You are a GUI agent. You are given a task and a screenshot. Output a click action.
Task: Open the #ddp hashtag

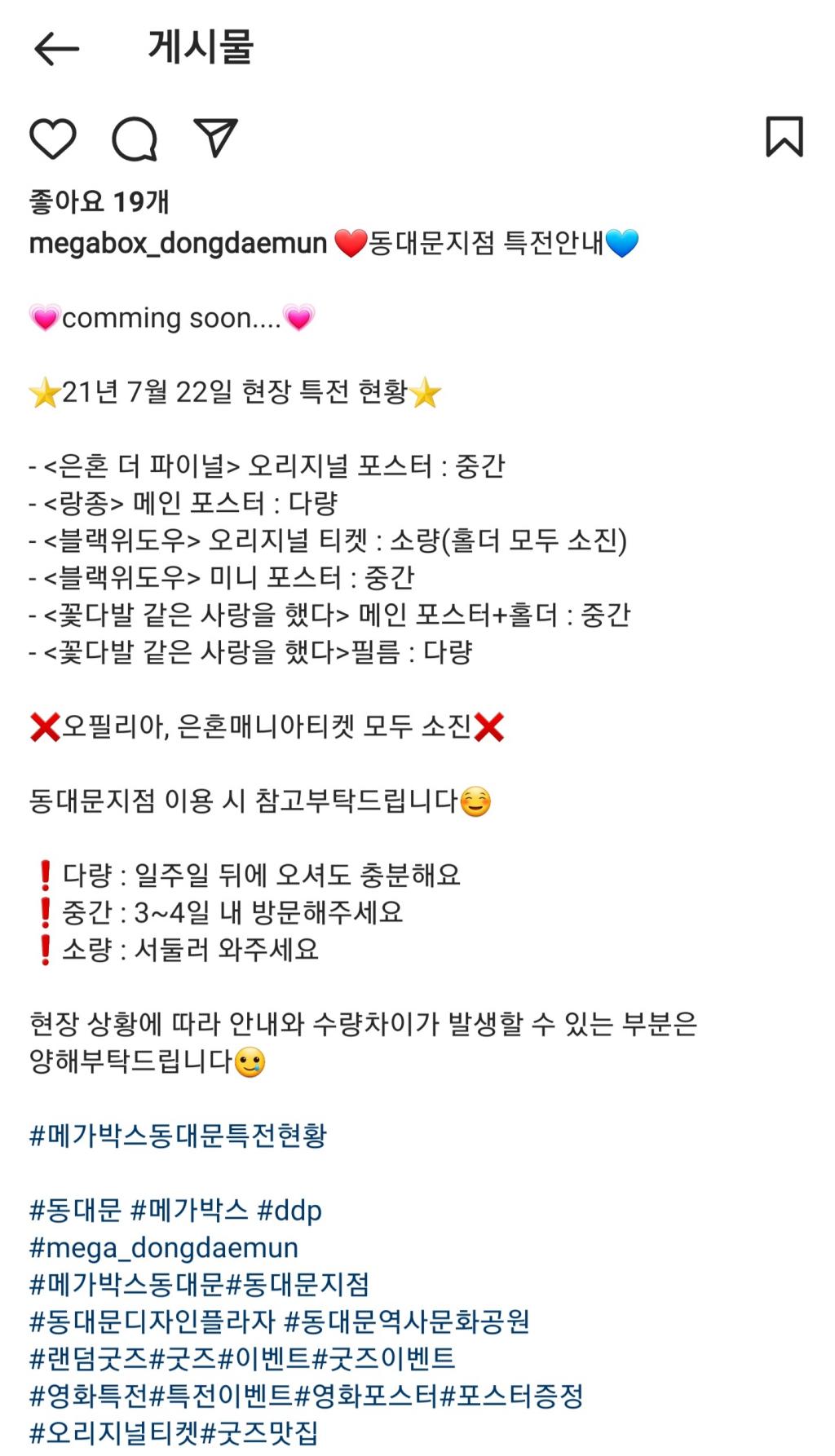[x=289, y=1210]
